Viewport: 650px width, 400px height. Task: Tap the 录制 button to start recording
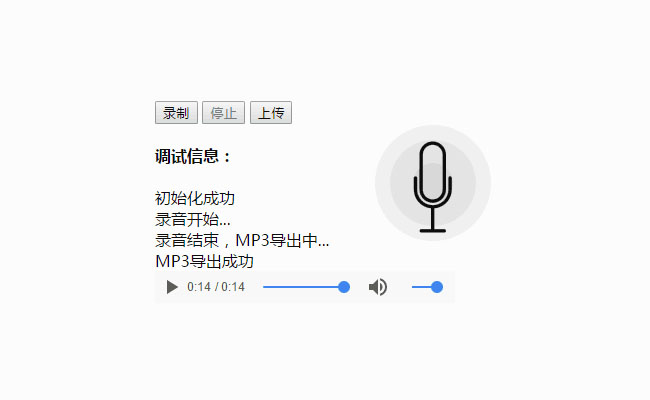click(x=176, y=113)
